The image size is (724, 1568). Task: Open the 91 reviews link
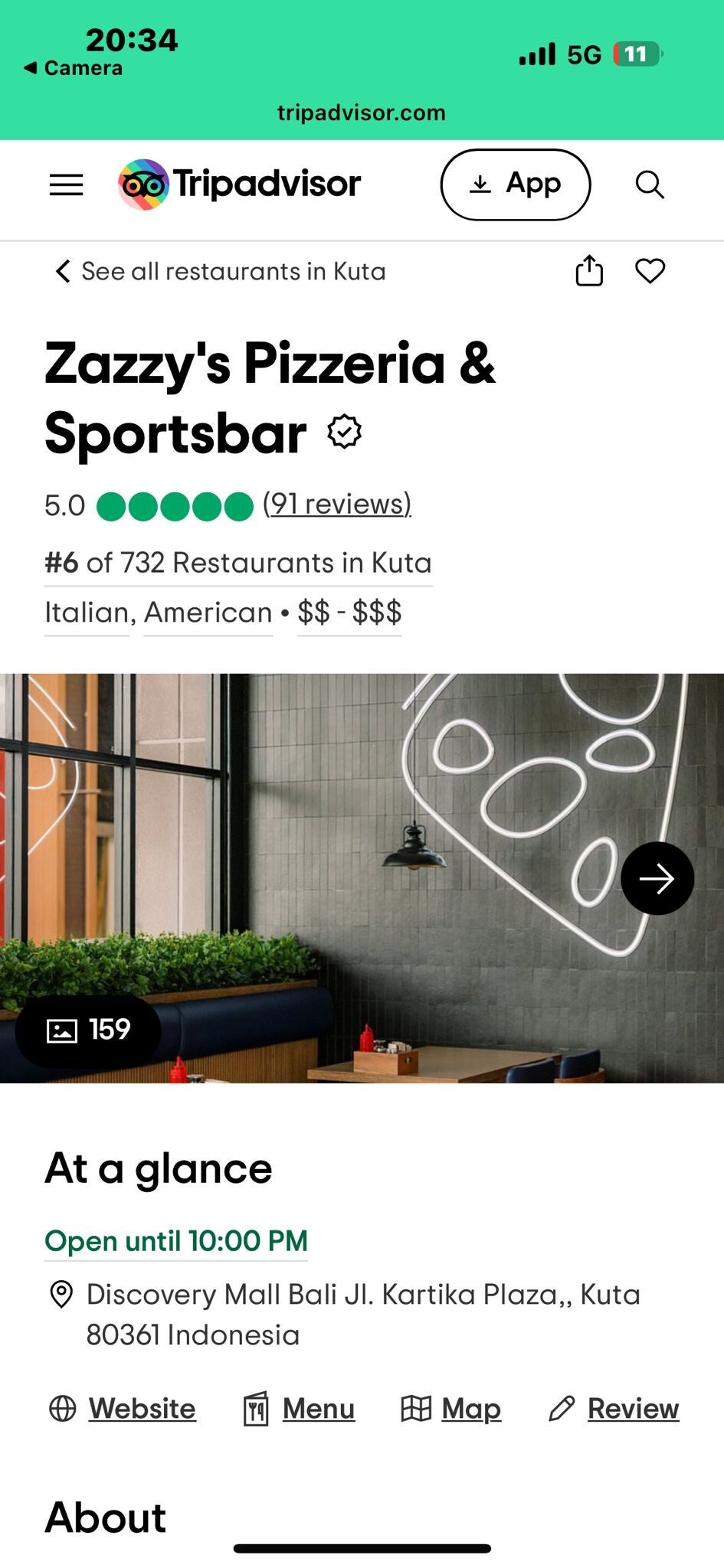337,504
